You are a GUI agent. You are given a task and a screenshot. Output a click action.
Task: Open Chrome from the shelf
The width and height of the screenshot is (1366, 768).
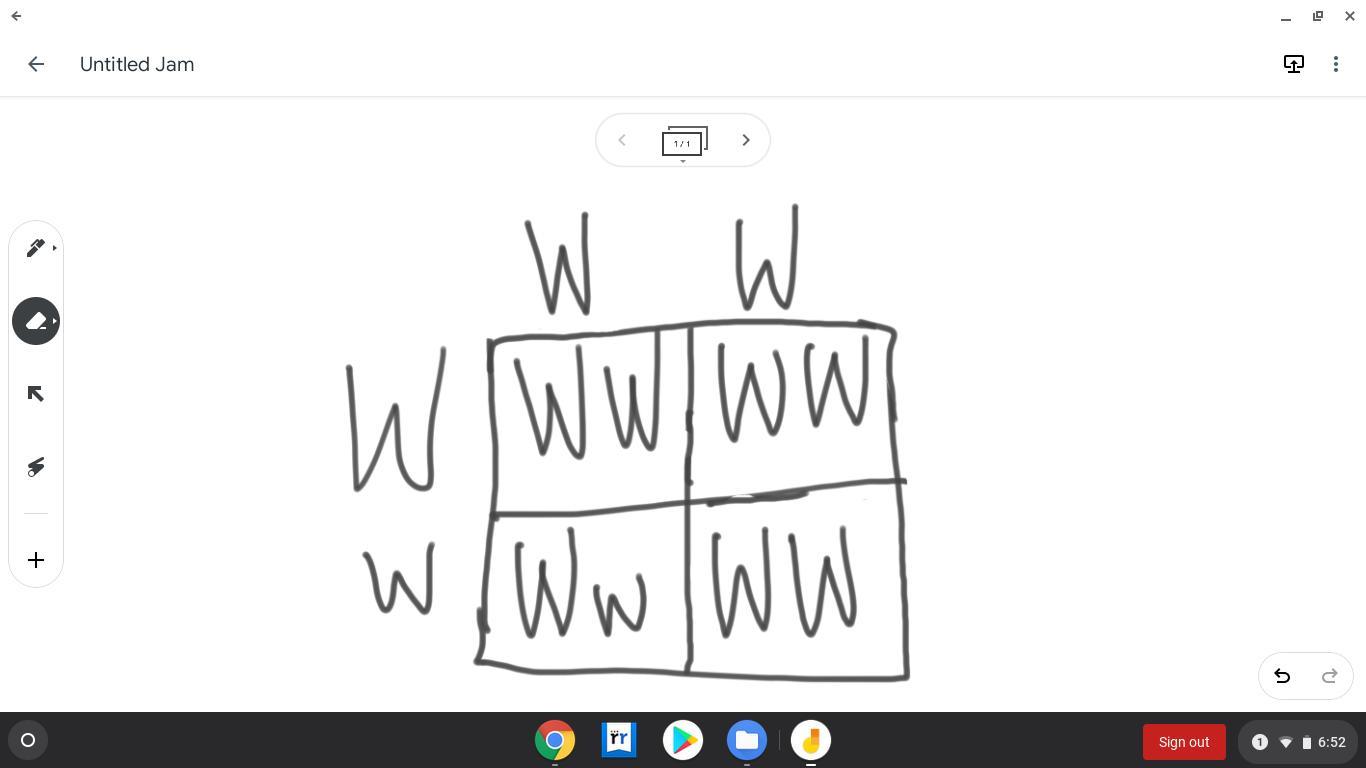point(555,740)
